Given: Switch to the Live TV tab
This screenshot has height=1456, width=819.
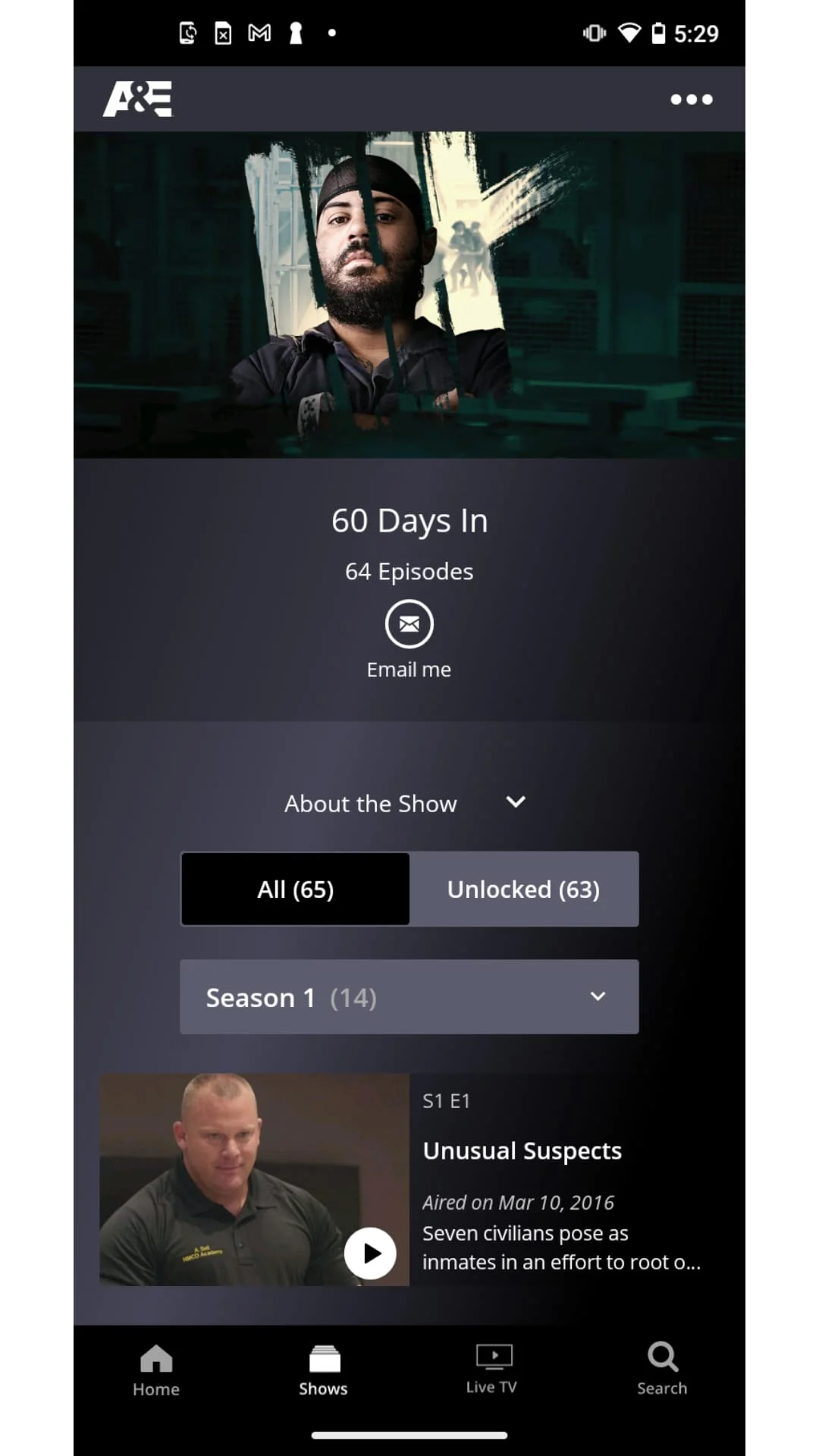Looking at the screenshot, I should pyautogui.click(x=492, y=1370).
